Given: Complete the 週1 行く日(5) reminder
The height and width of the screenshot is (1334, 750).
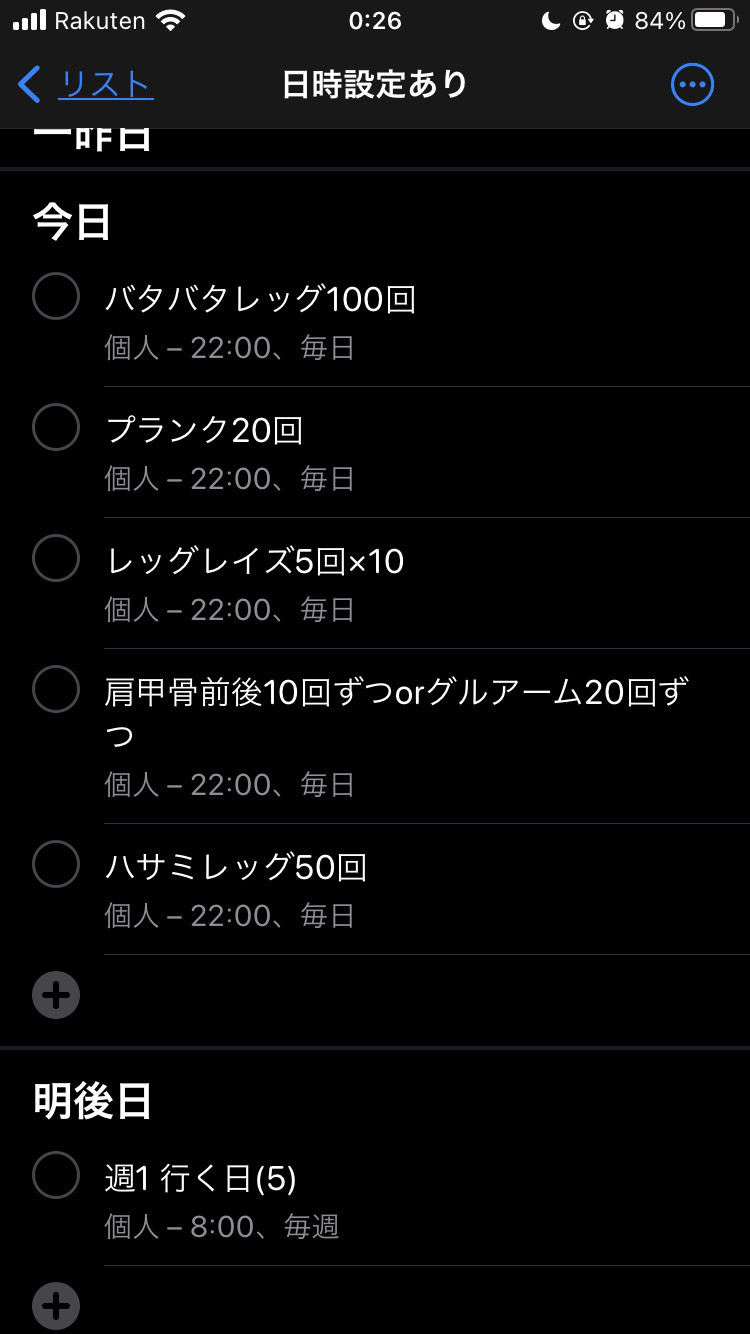Looking at the screenshot, I should pos(56,1176).
